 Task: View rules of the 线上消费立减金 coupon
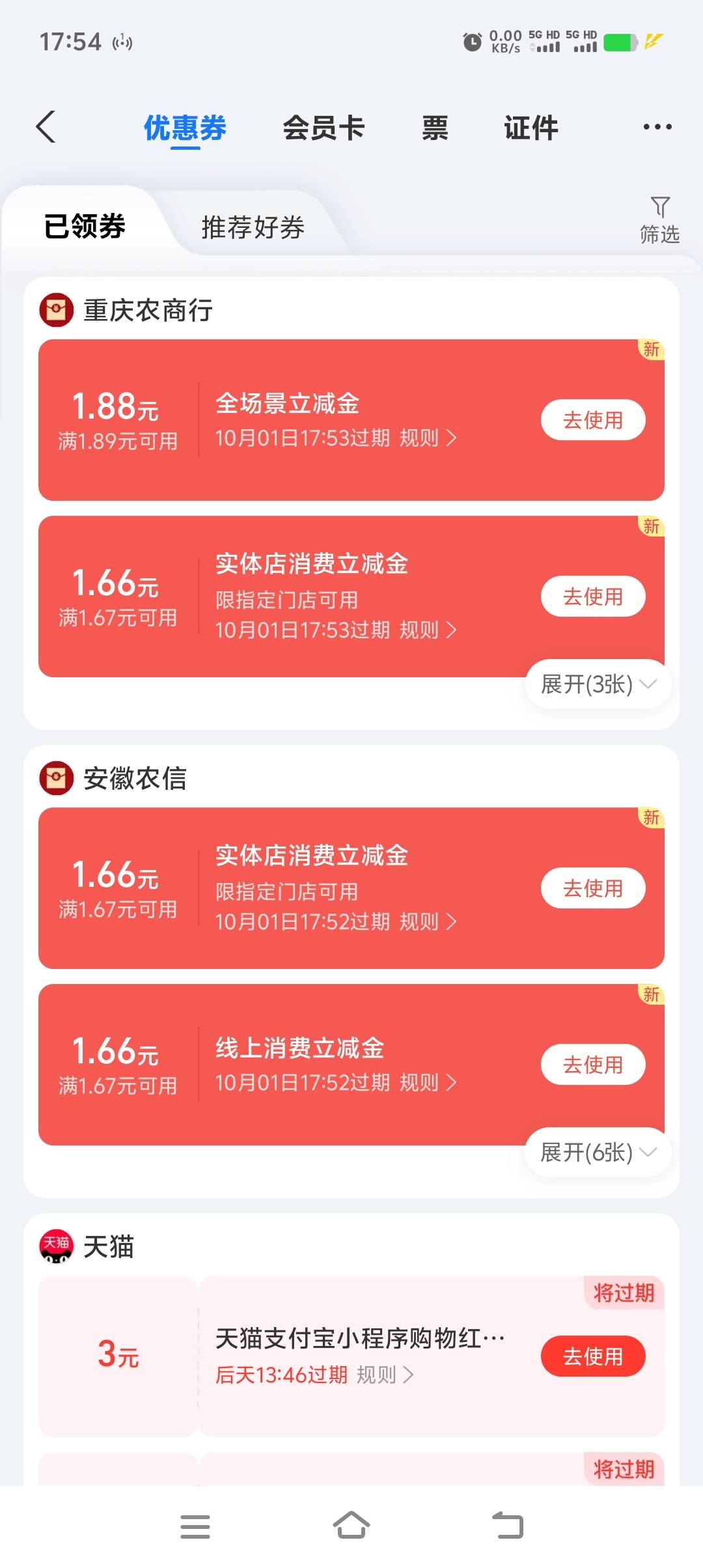(x=428, y=1082)
